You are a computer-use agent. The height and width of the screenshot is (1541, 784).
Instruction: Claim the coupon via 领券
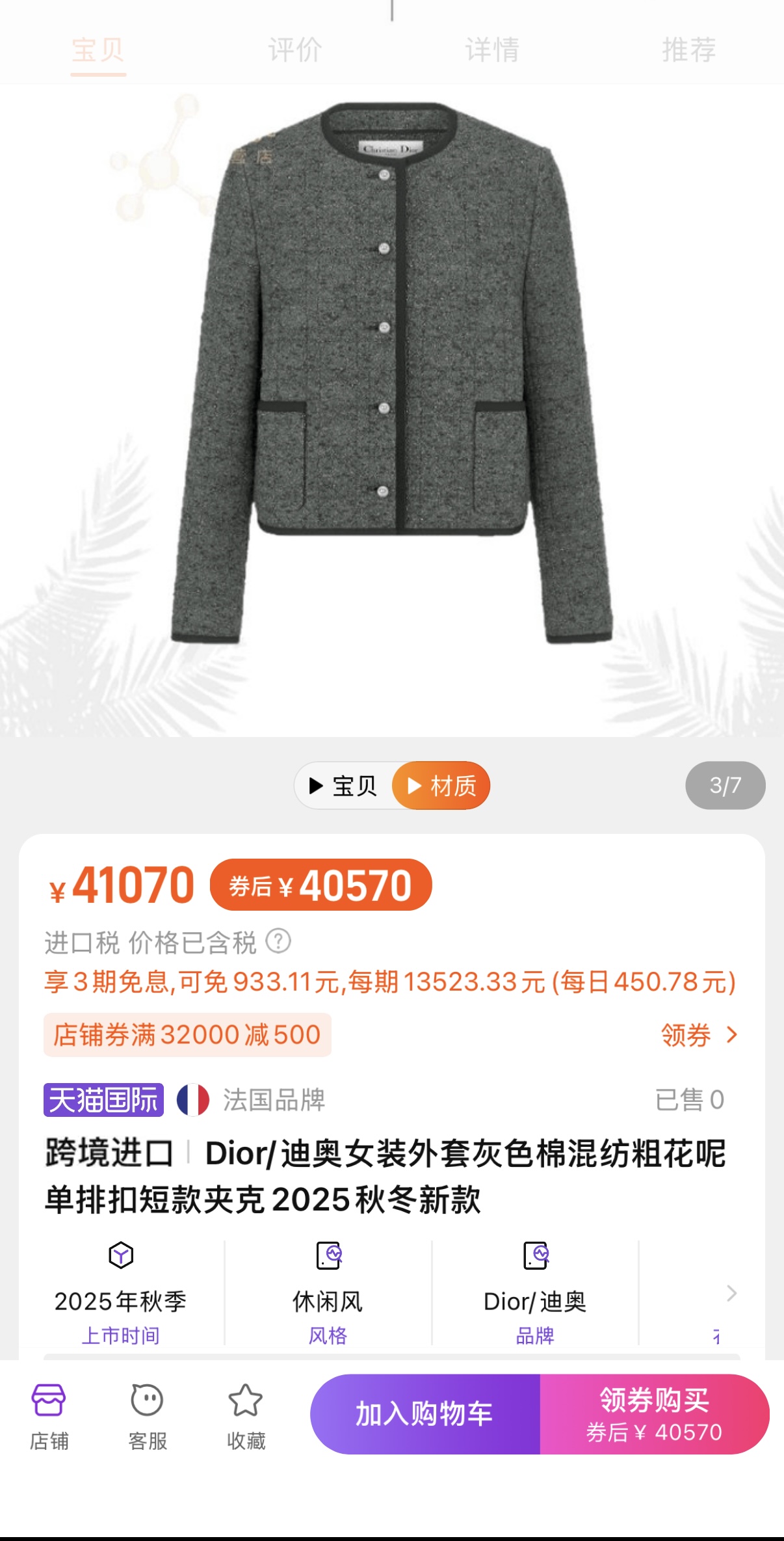click(699, 1035)
